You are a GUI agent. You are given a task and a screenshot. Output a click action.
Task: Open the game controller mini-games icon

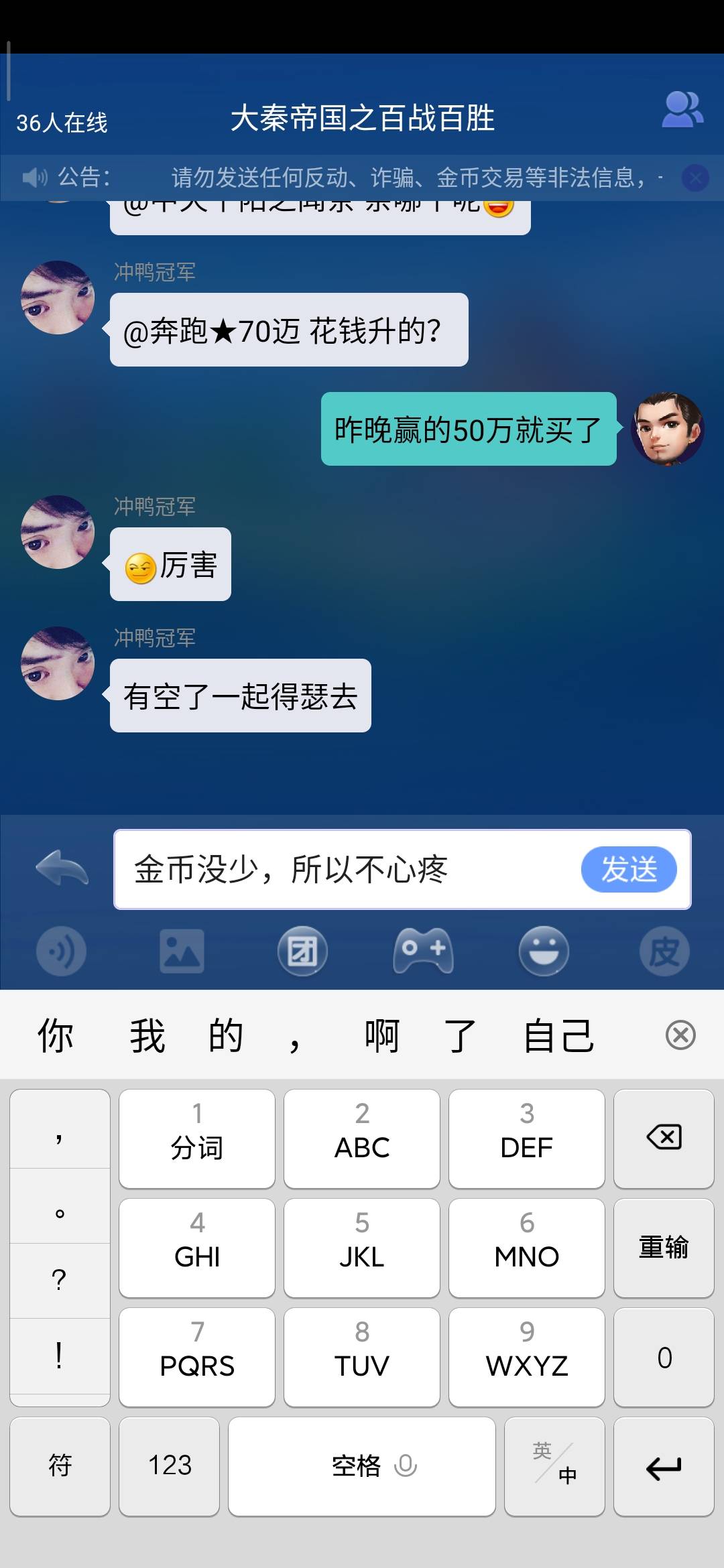coord(423,952)
